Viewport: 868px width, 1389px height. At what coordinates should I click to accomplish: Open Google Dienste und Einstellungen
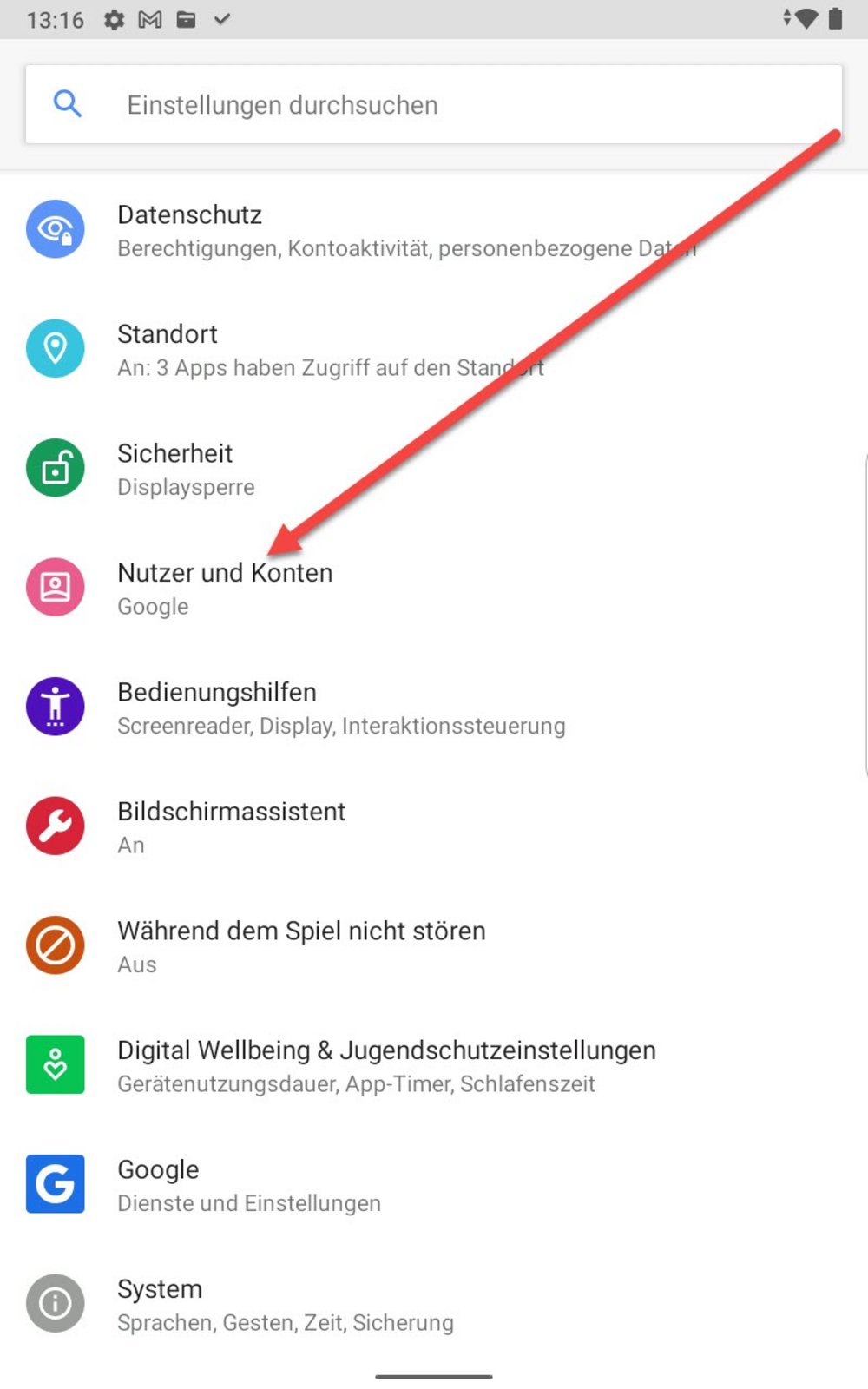[x=434, y=1185]
